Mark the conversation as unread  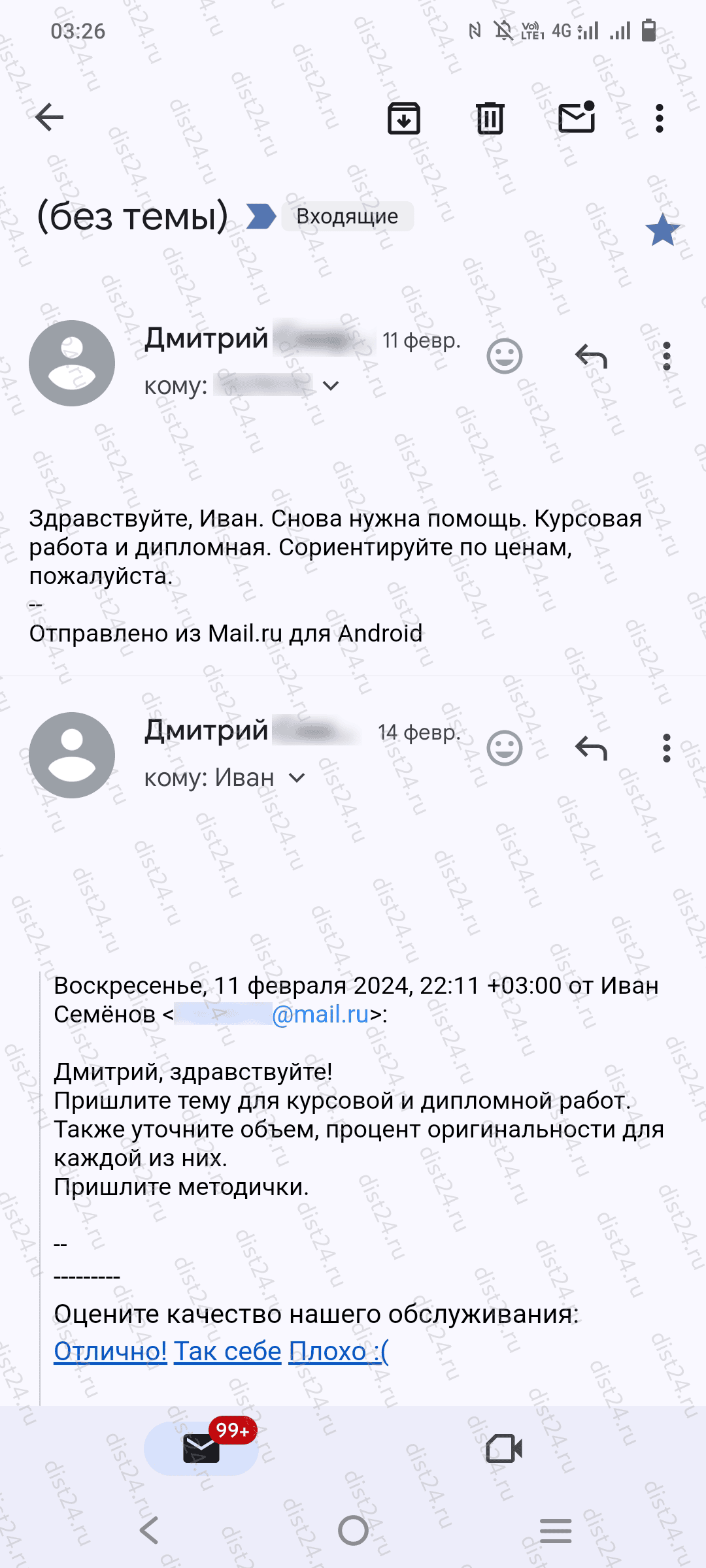[577, 118]
